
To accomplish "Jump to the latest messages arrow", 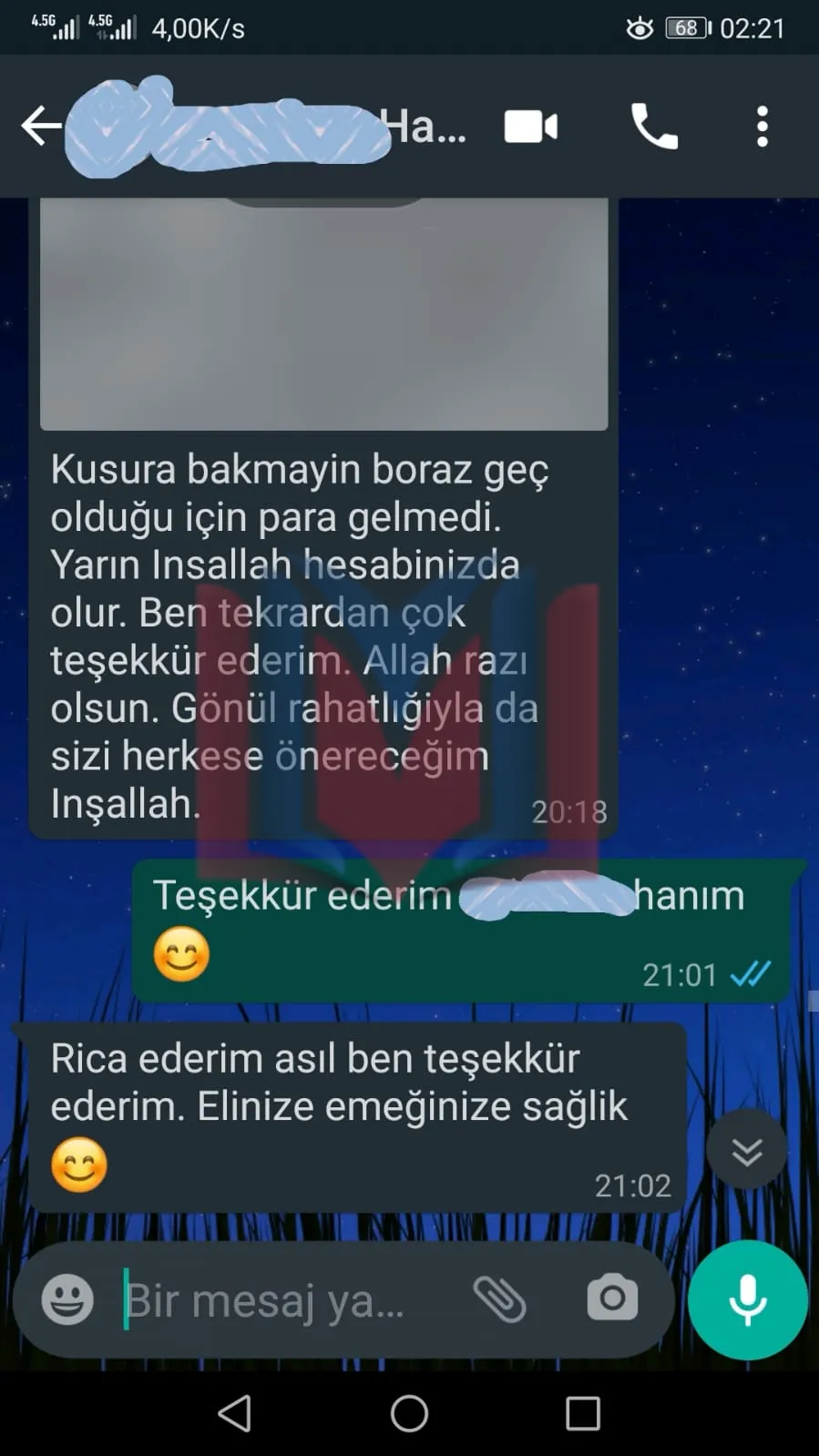I will pyautogui.click(x=747, y=1151).
